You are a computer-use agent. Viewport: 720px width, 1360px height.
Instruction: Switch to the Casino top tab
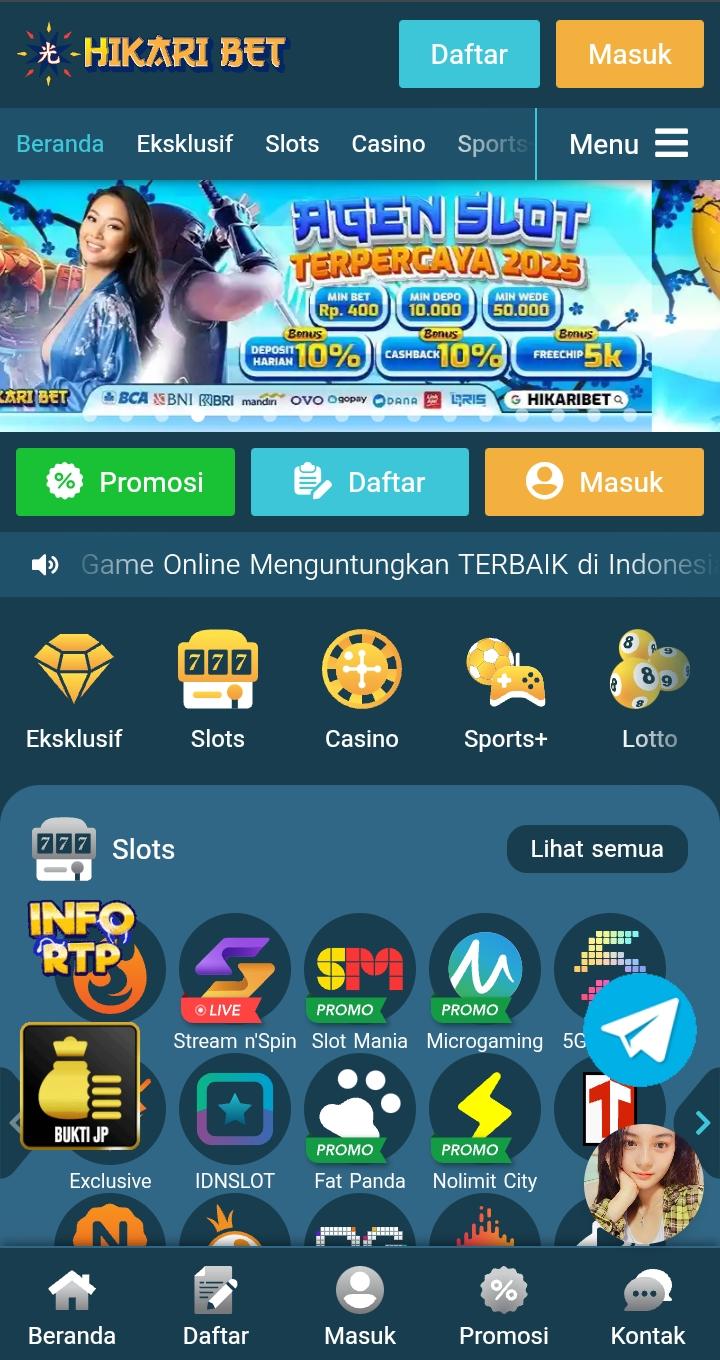(x=388, y=144)
